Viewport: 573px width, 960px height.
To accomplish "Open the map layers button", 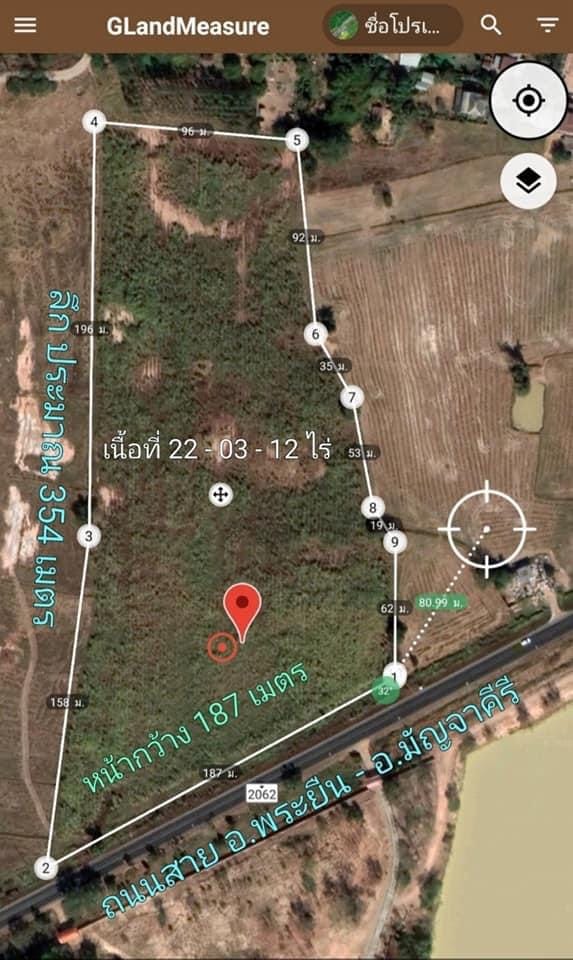I will coord(528,181).
